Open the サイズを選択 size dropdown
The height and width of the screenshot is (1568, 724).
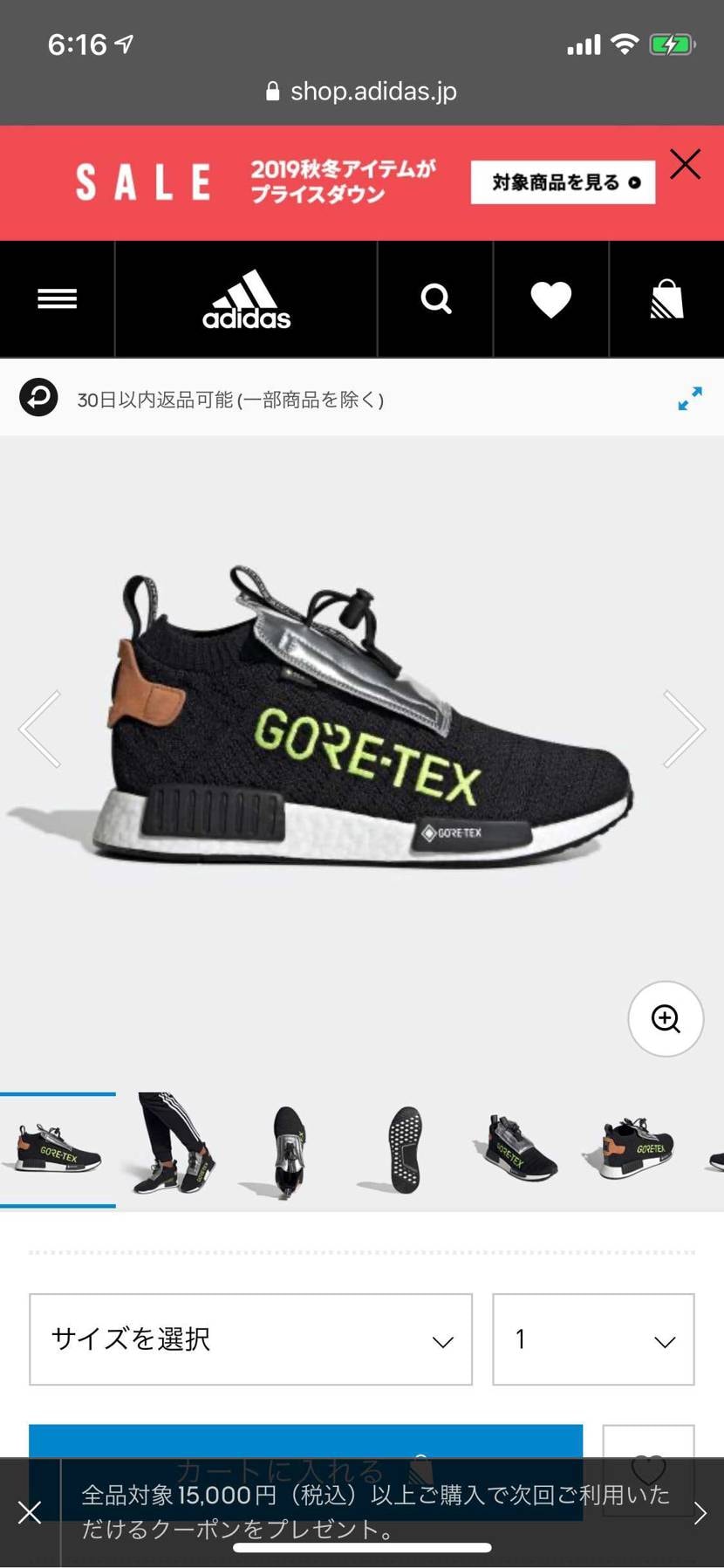(251, 1339)
